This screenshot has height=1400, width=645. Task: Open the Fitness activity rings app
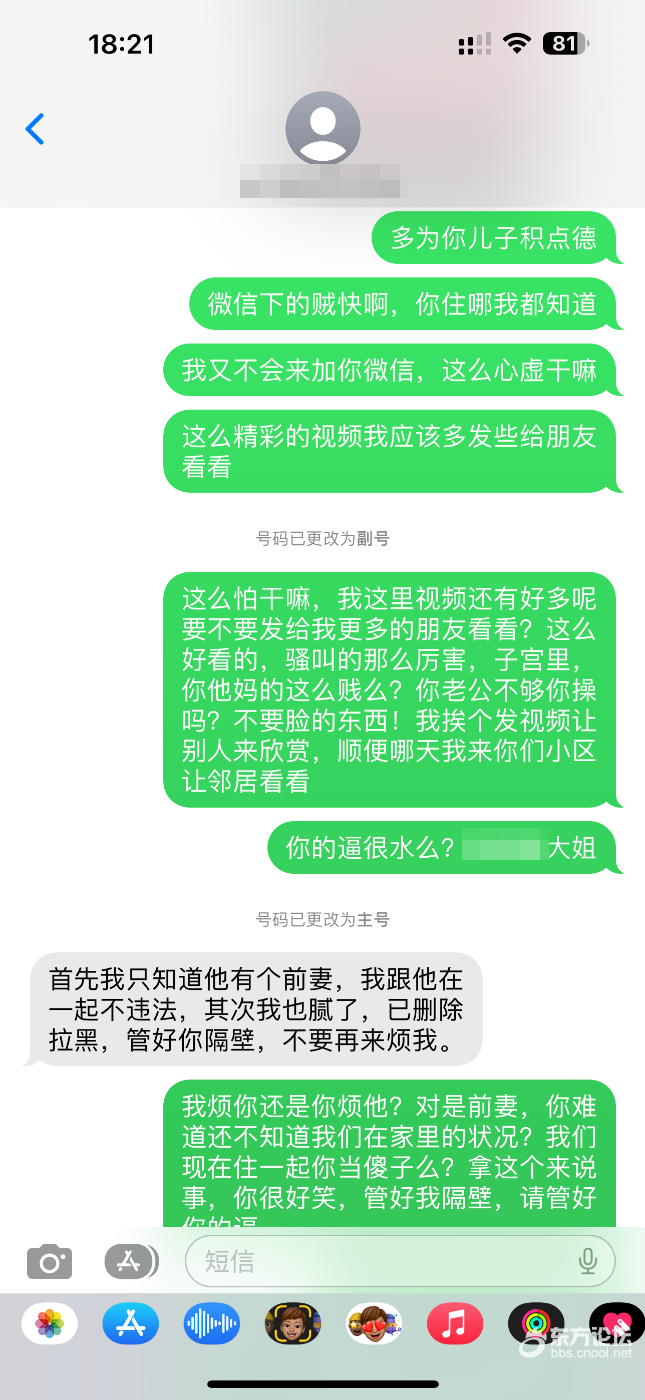(x=535, y=1325)
